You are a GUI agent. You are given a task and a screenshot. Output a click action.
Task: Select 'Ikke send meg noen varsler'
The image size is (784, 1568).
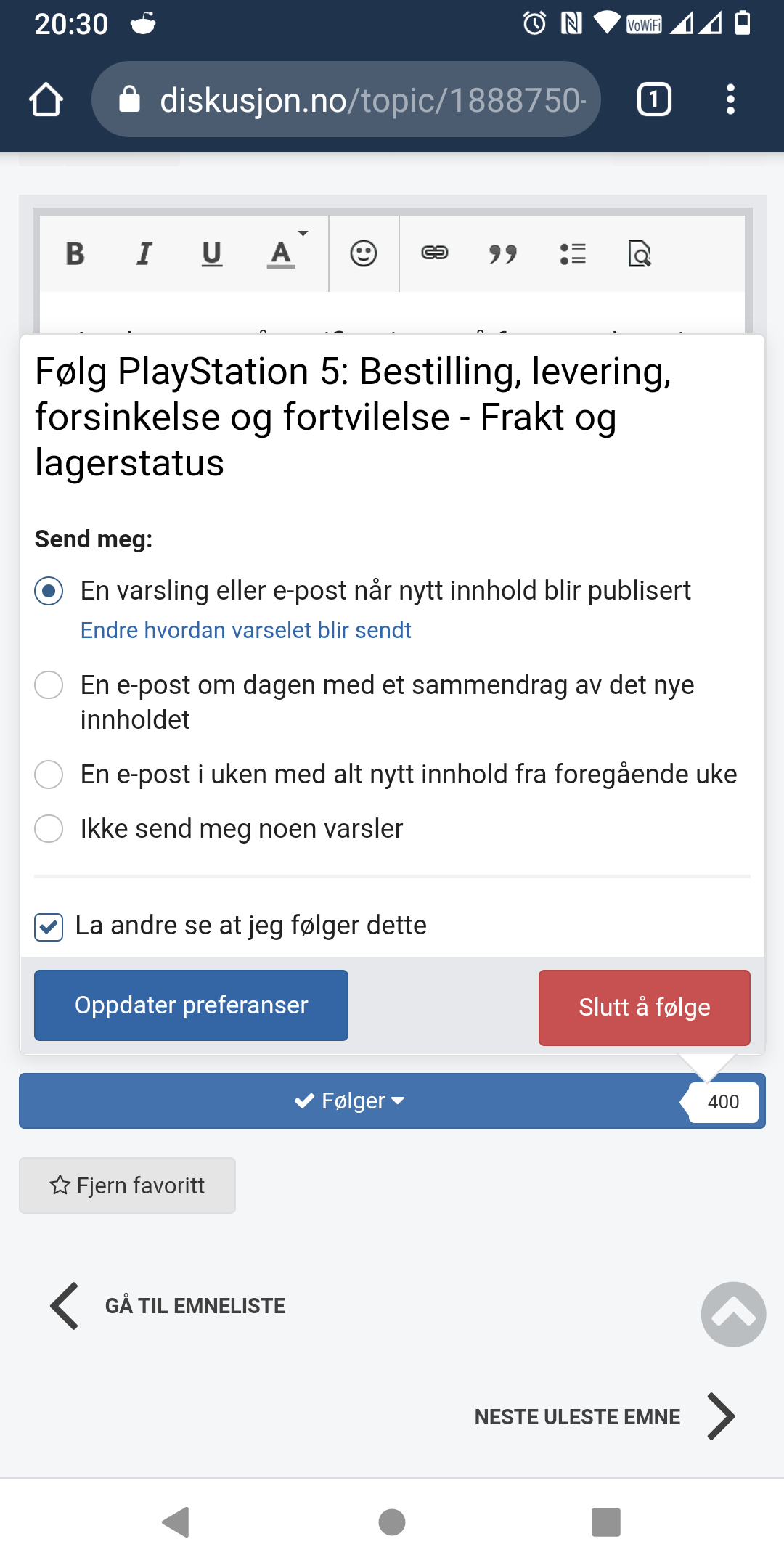tap(49, 828)
